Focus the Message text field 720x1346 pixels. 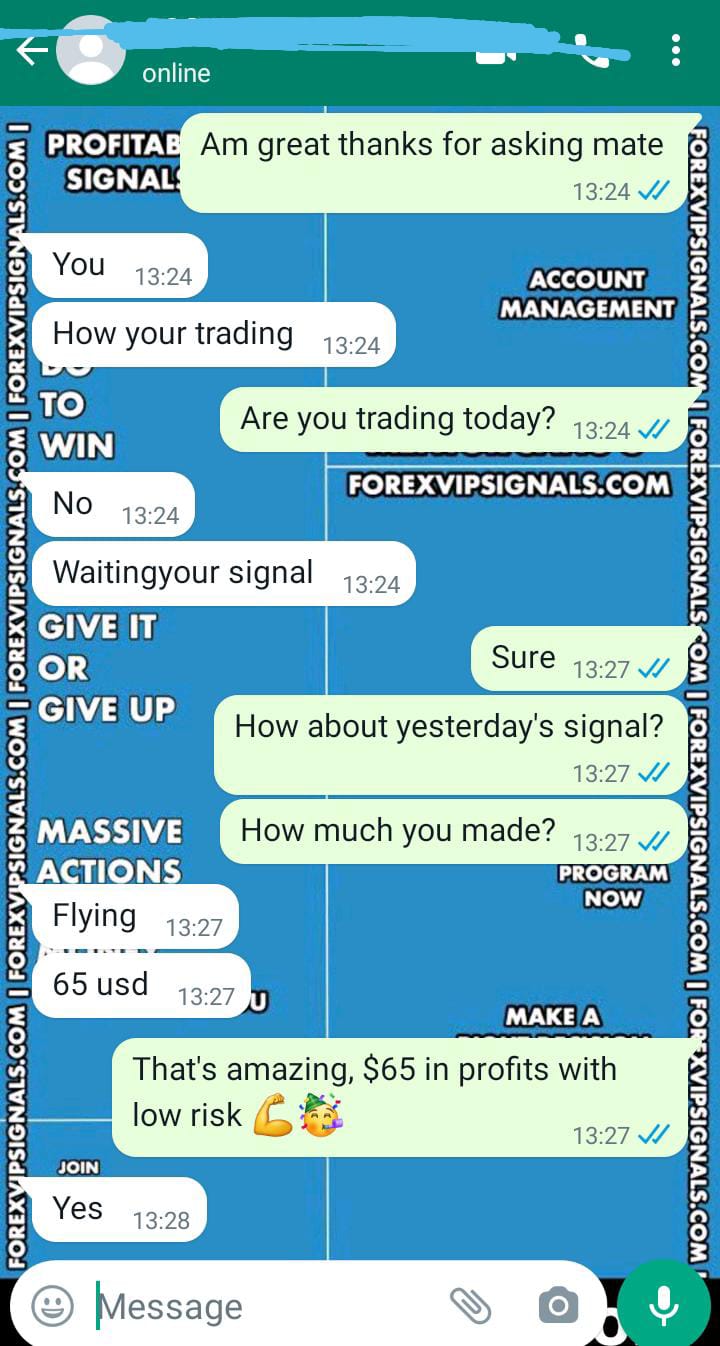260,1306
